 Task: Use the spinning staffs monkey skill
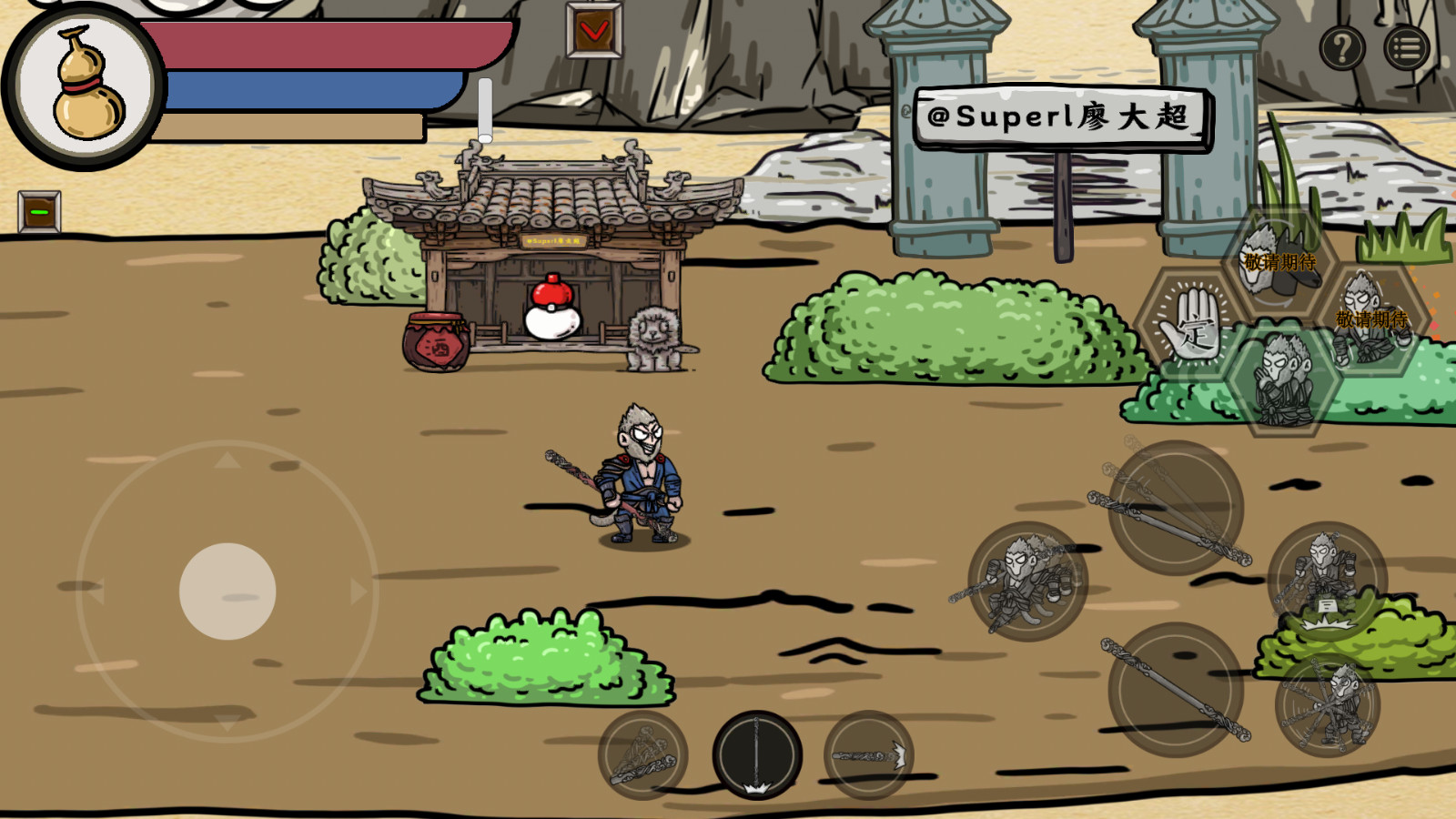pos(1327,704)
